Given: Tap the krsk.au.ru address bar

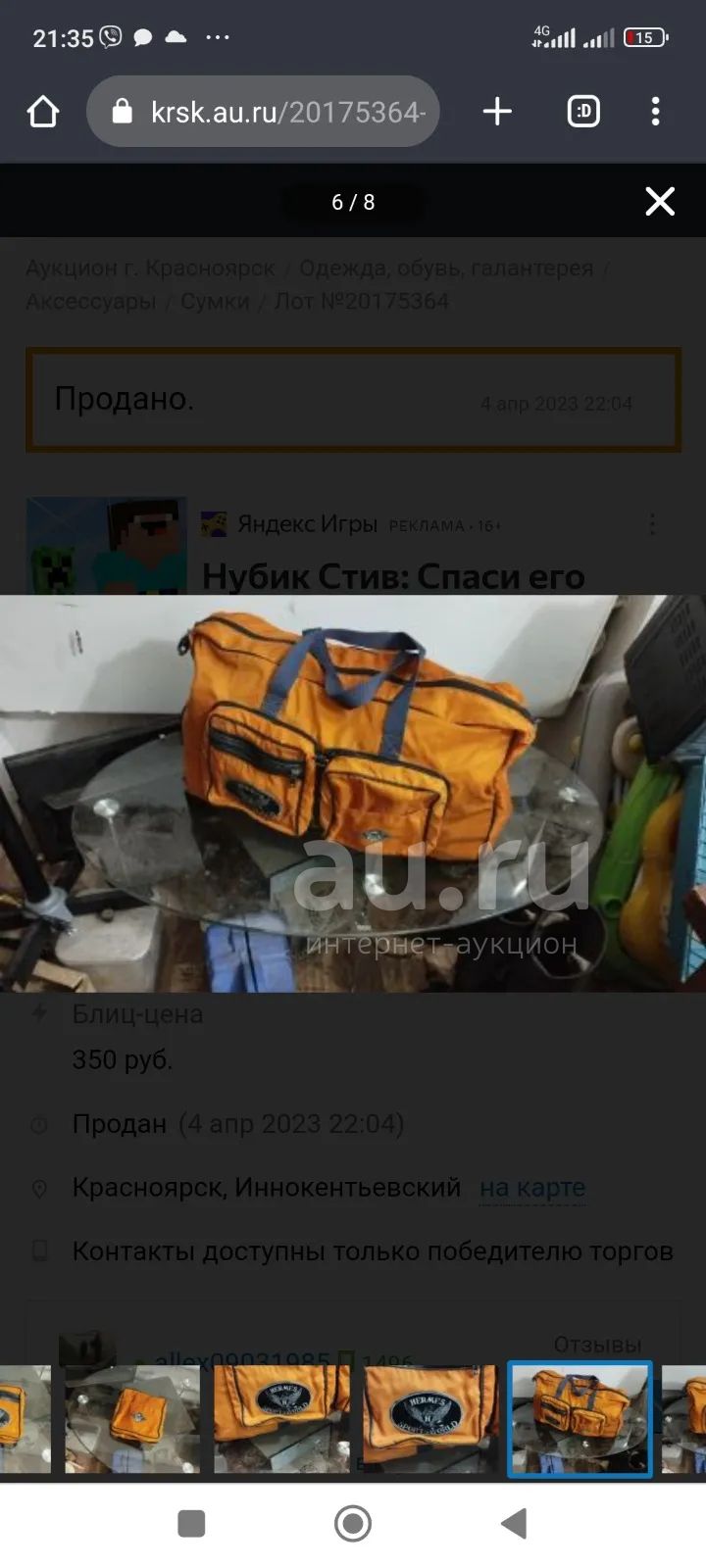Looking at the screenshot, I should 263,112.
